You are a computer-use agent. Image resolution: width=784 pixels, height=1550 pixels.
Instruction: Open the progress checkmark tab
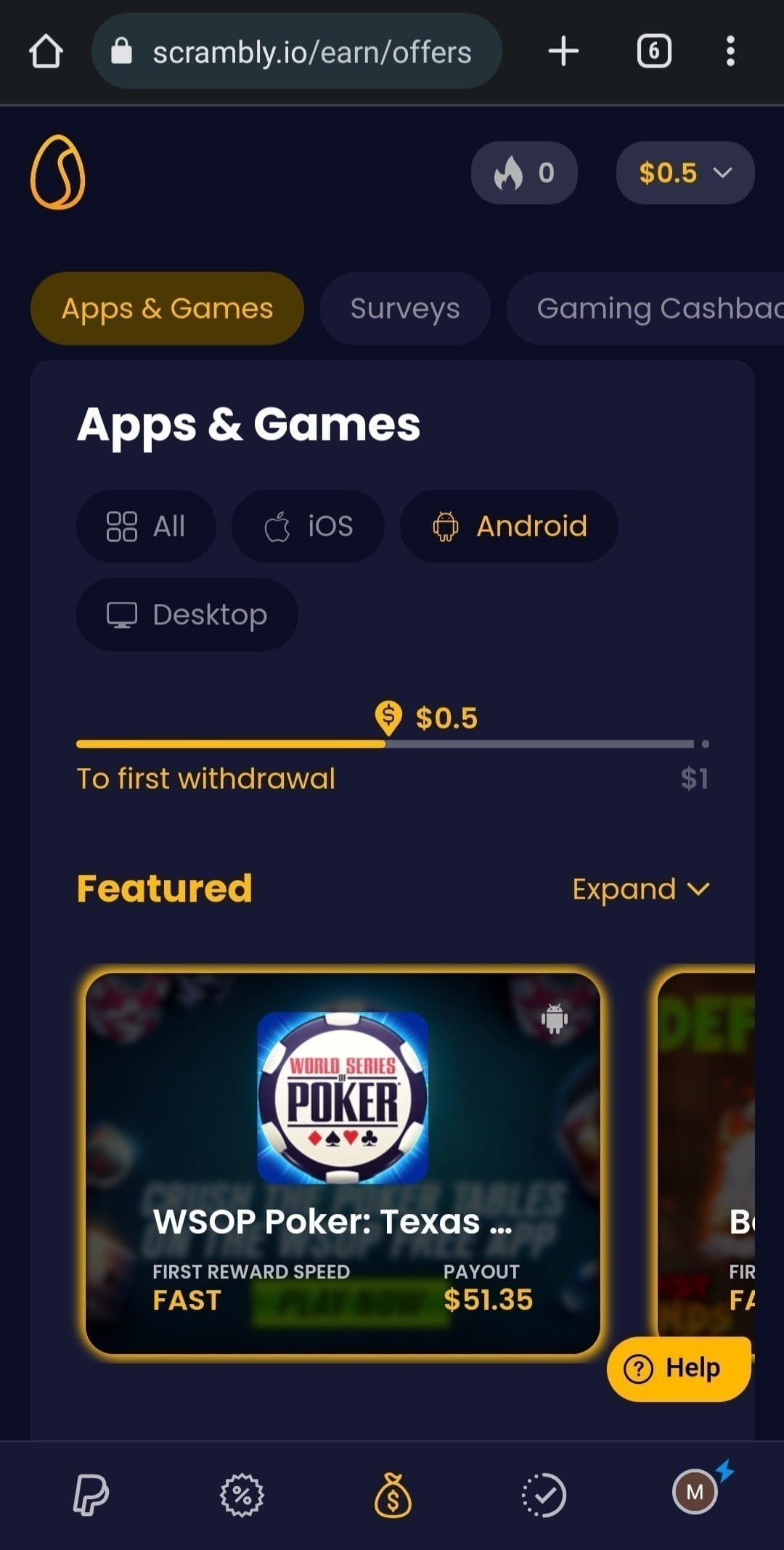544,1495
